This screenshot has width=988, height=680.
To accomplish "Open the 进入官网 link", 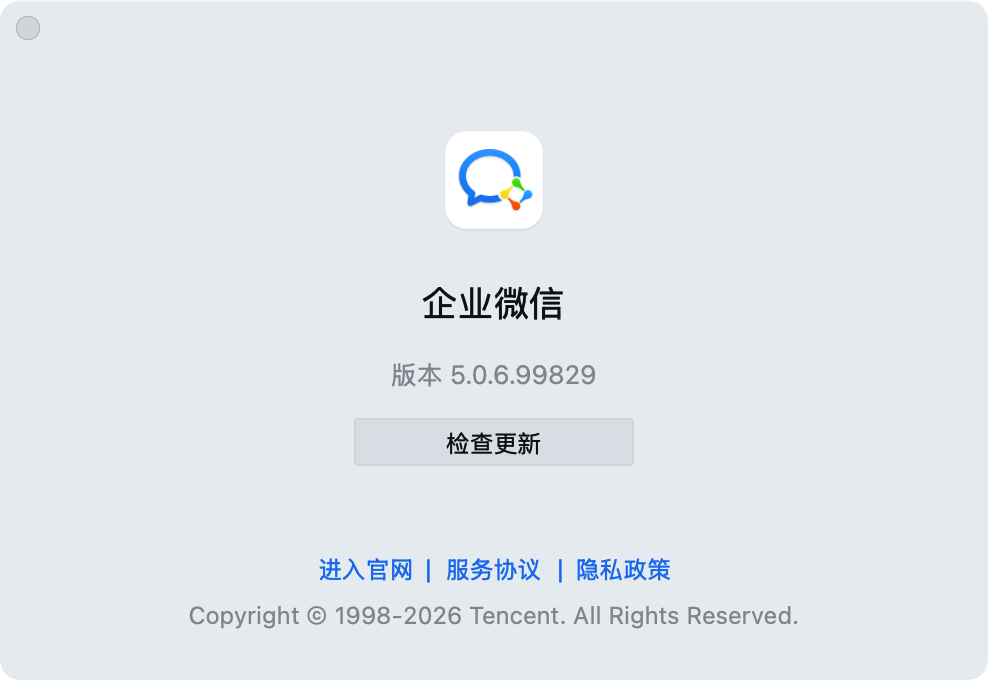I will pos(365,570).
